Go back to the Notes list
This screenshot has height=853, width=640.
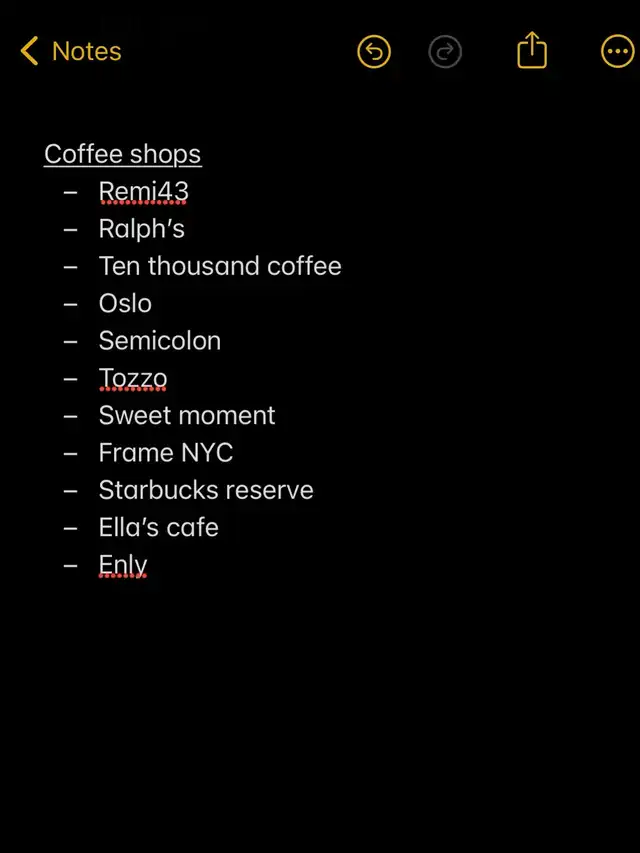pos(71,51)
